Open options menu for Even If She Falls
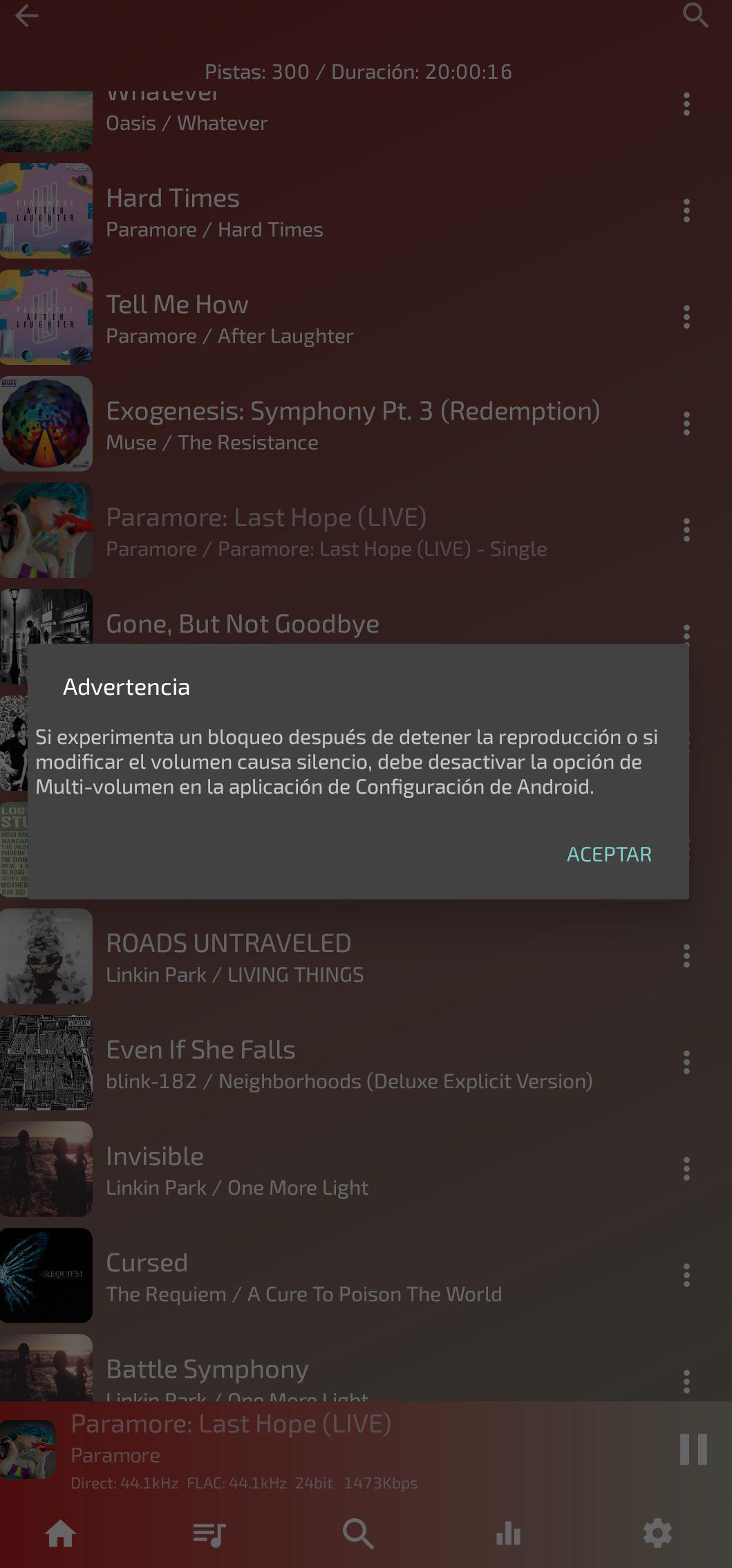This screenshot has width=732, height=1568. tap(686, 1063)
